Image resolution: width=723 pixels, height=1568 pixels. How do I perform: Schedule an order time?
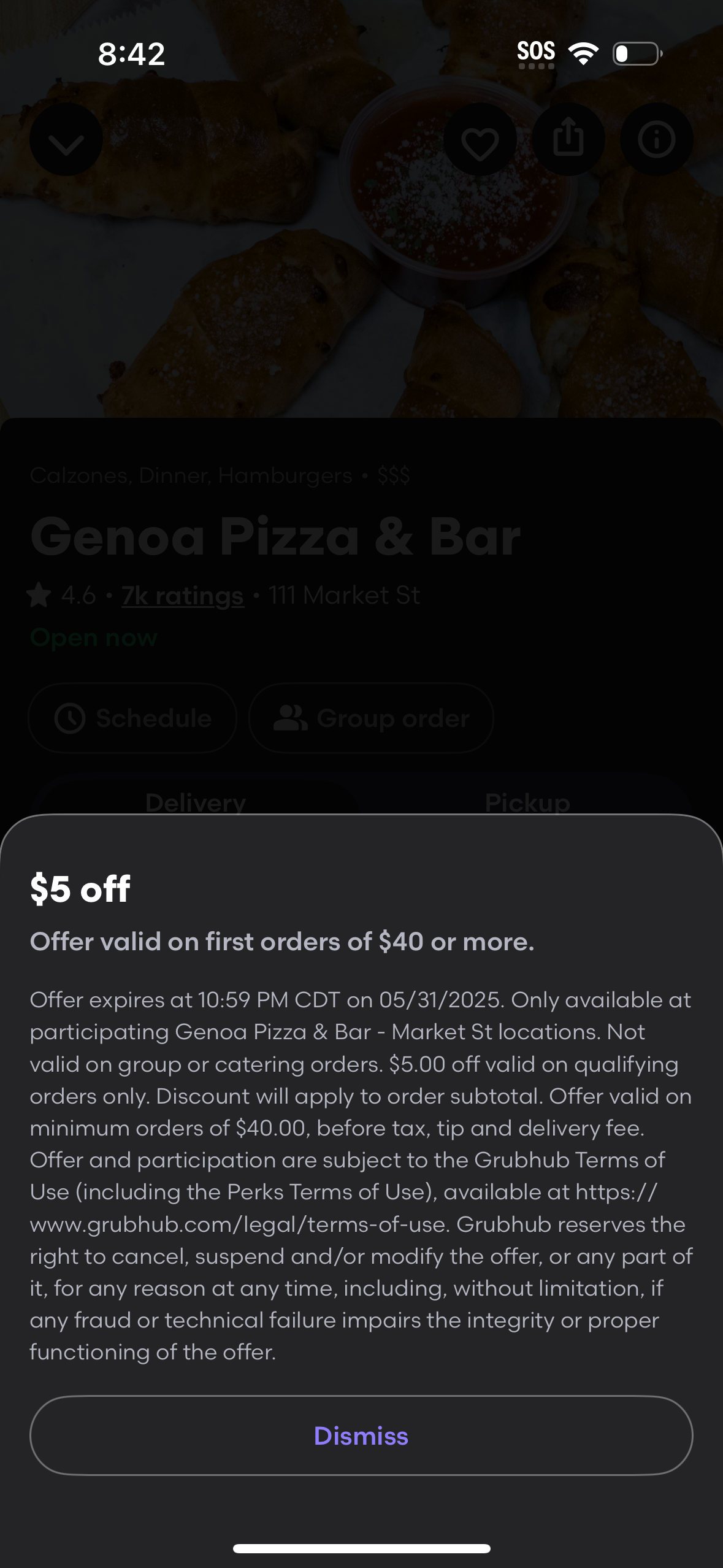132,718
